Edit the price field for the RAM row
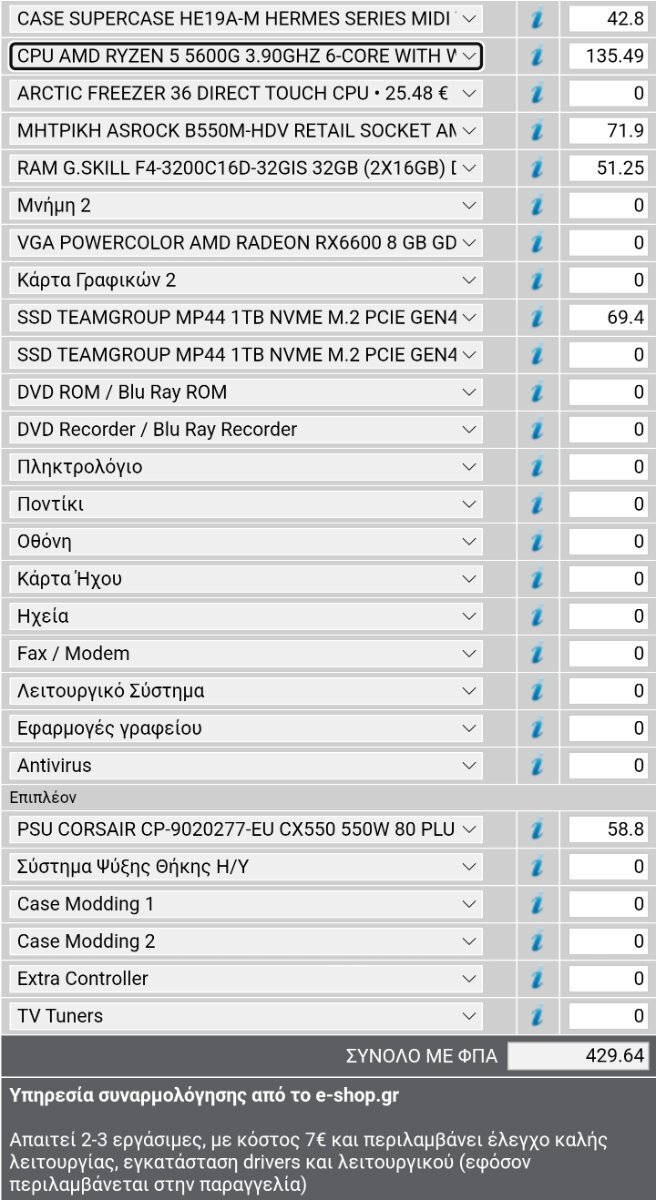Image resolution: width=656 pixels, height=1200 pixels. (608, 168)
